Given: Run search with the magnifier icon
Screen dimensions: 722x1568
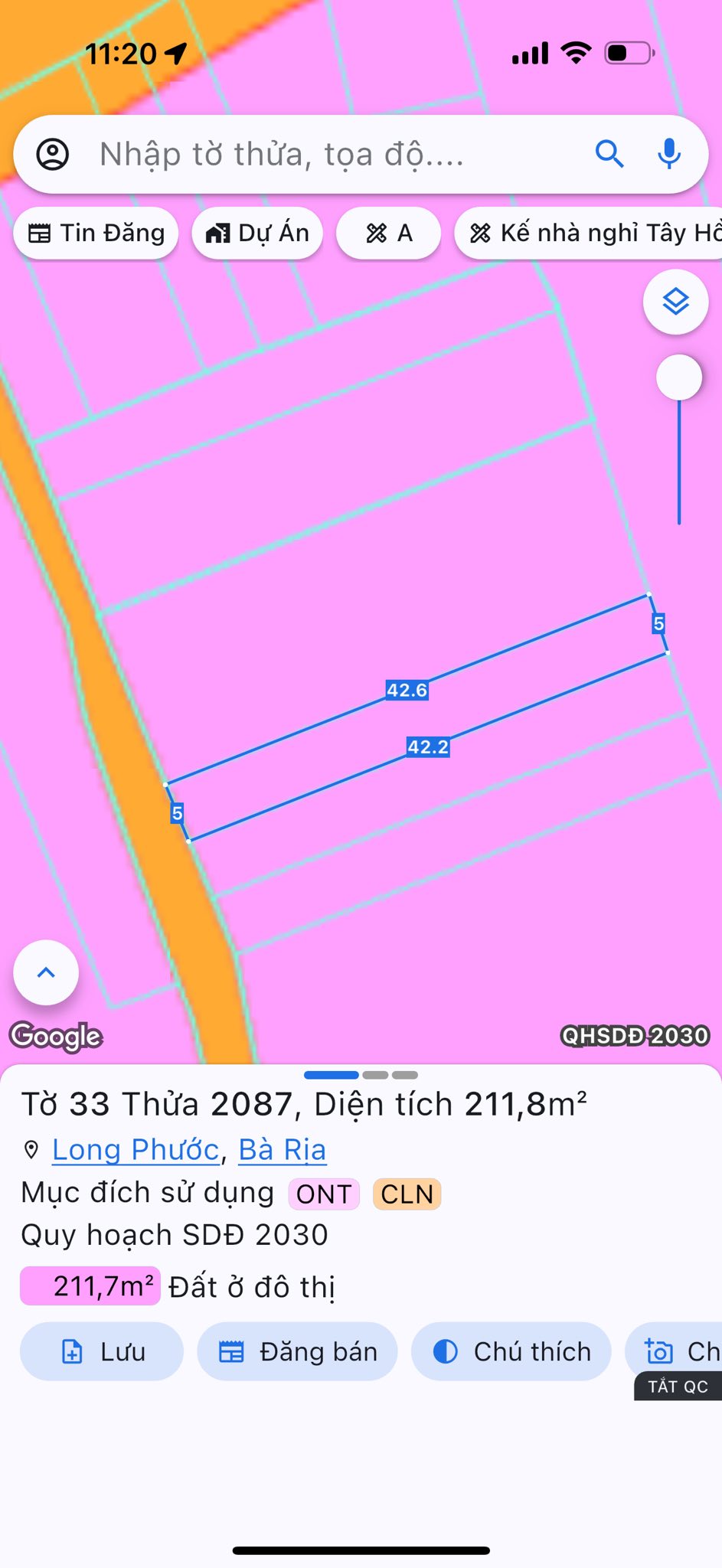Looking at the screenshot, I should pos(609,155).
